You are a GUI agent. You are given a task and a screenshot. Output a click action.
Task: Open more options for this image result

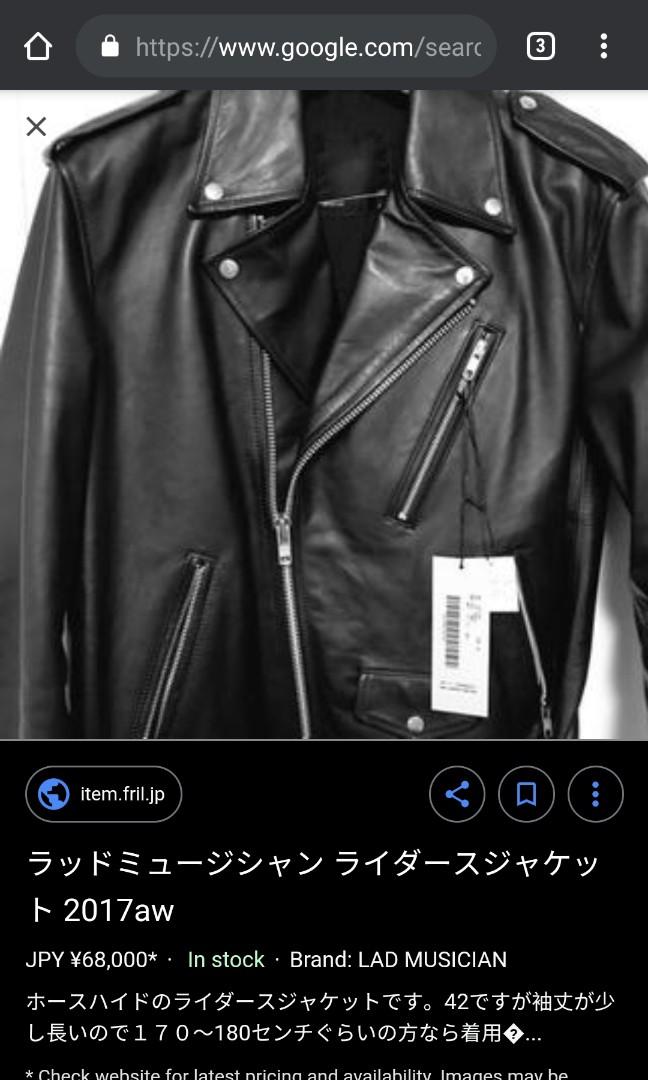[595, 794]
